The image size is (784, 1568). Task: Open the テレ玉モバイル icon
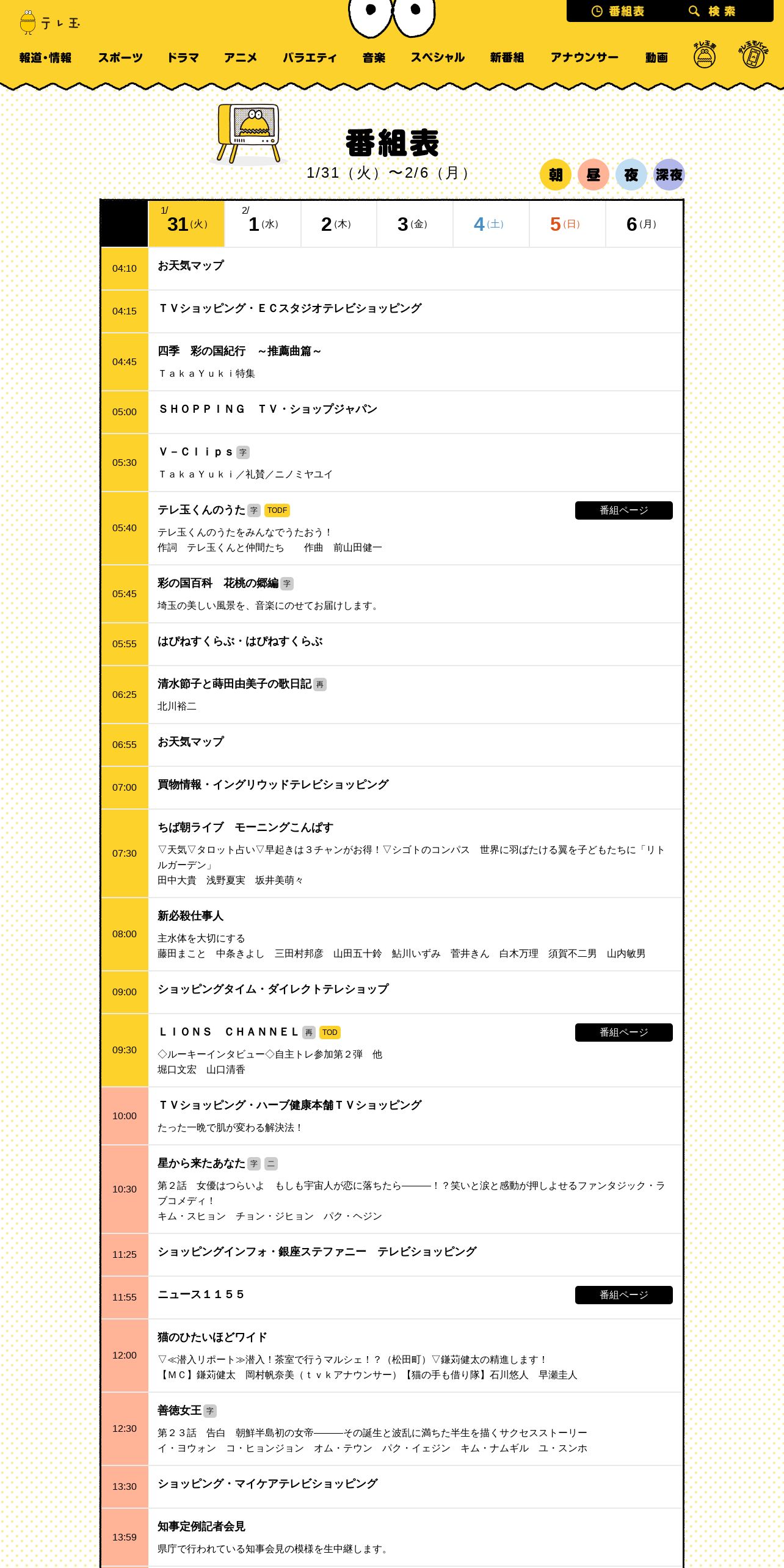753,56
